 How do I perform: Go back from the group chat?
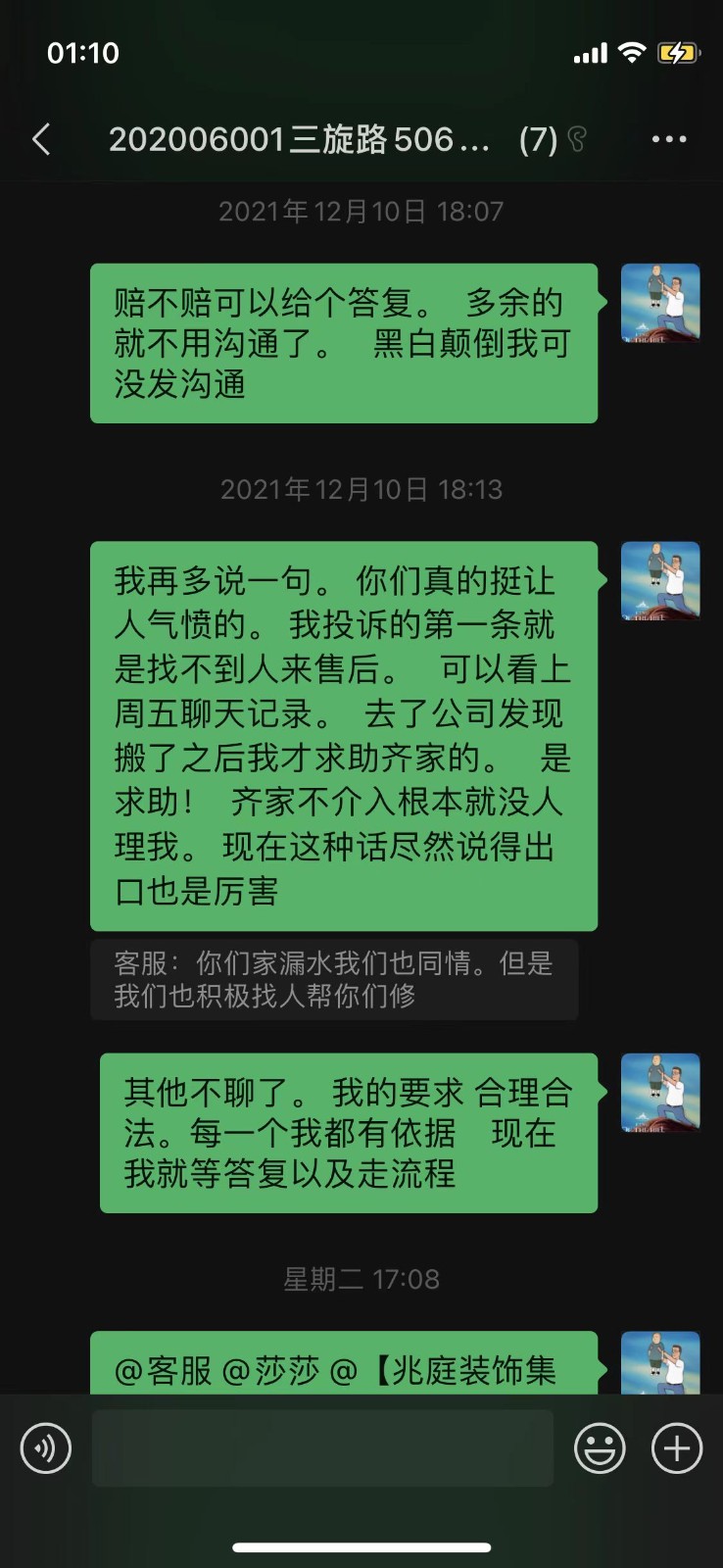click(41, 139)
